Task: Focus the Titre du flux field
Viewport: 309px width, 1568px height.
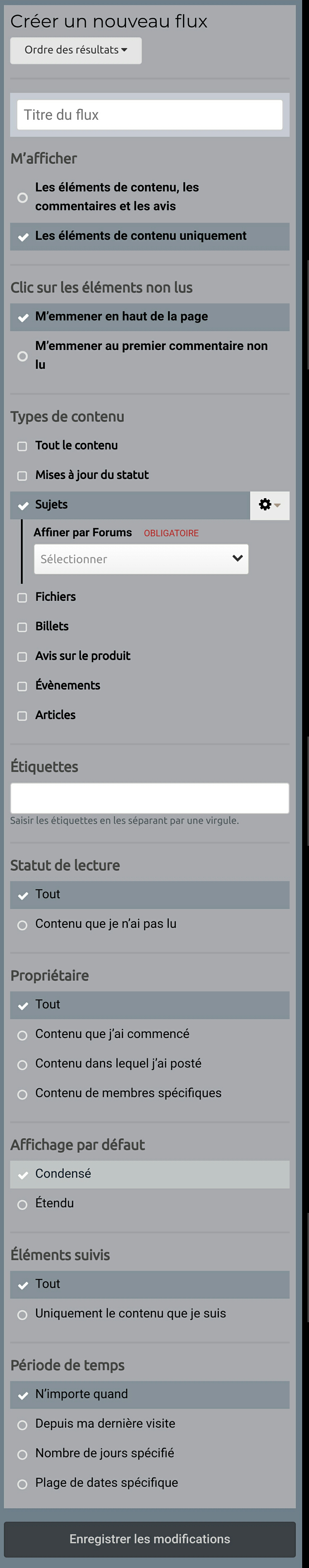Action: point(150,114)
